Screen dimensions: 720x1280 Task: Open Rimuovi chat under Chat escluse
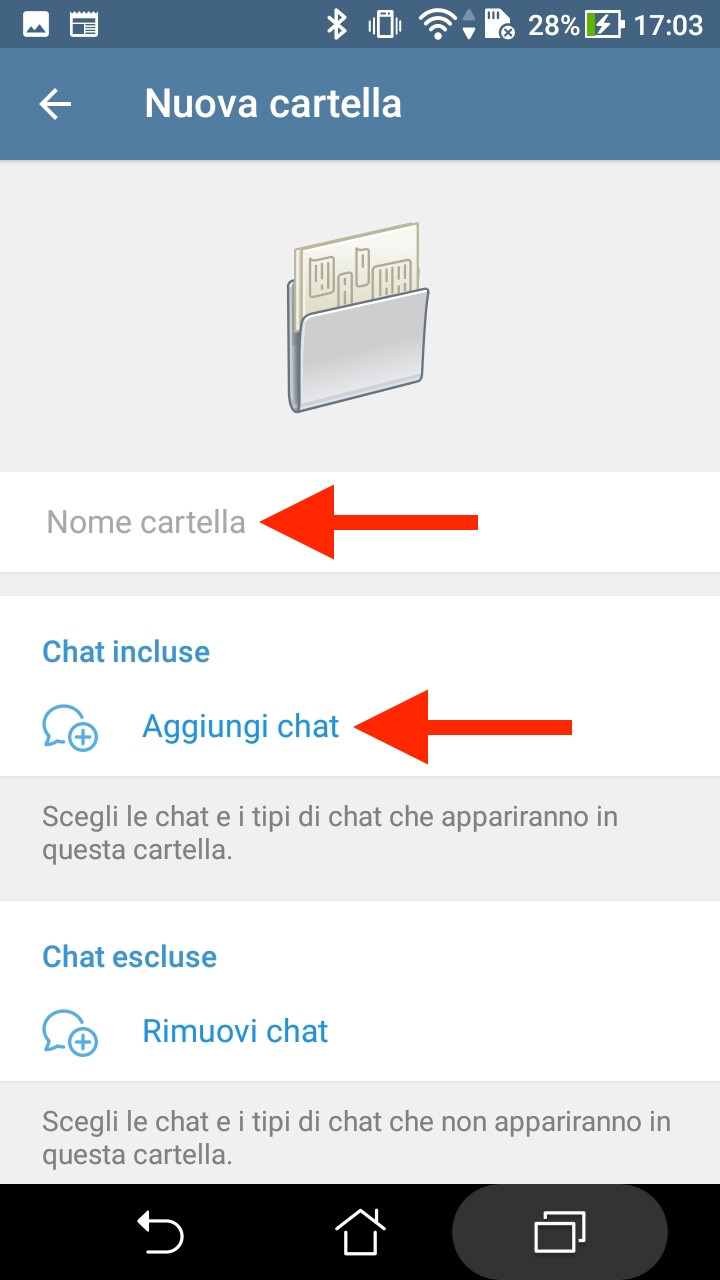360,1031
